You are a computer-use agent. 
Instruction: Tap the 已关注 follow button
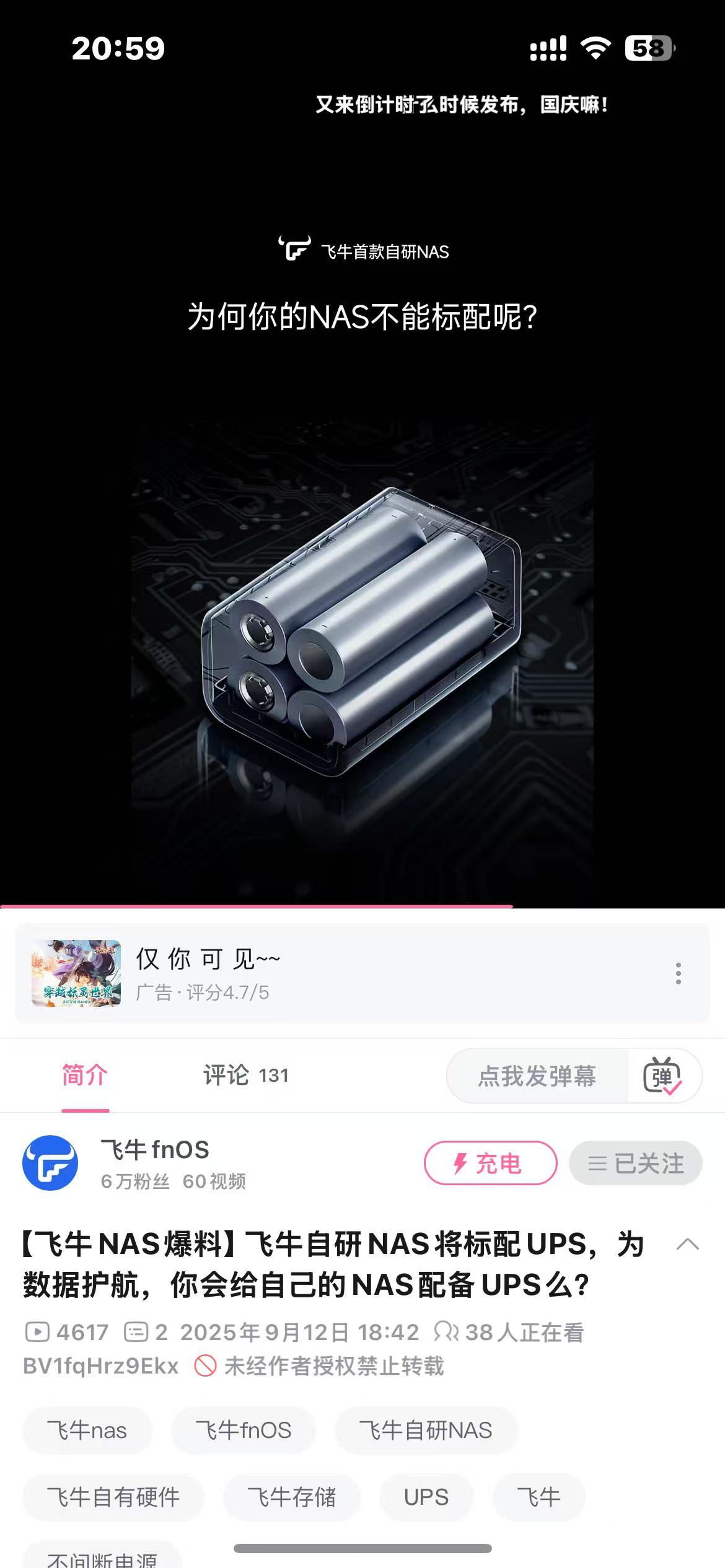pyautogui.click(x=636, y=1163)
